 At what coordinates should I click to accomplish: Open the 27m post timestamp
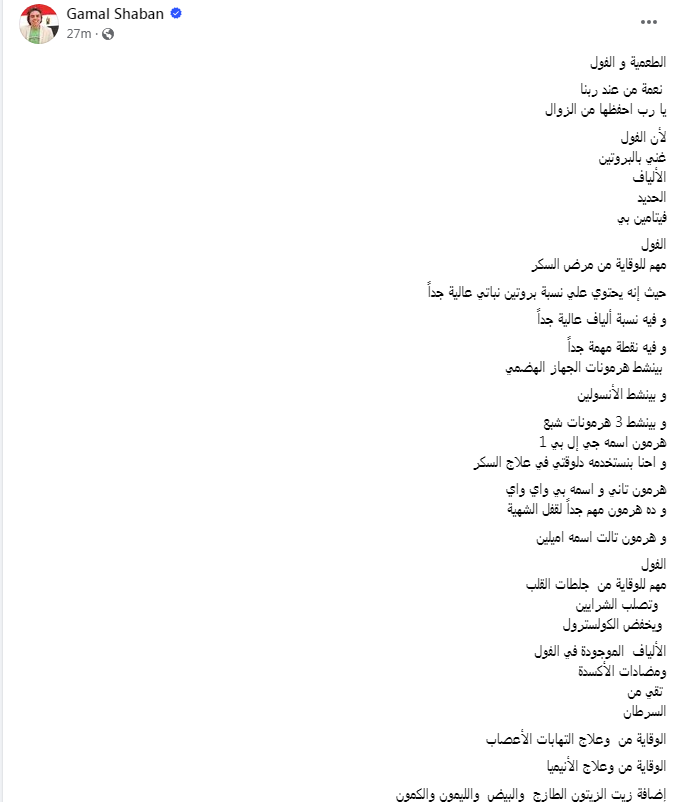point(78,33)
